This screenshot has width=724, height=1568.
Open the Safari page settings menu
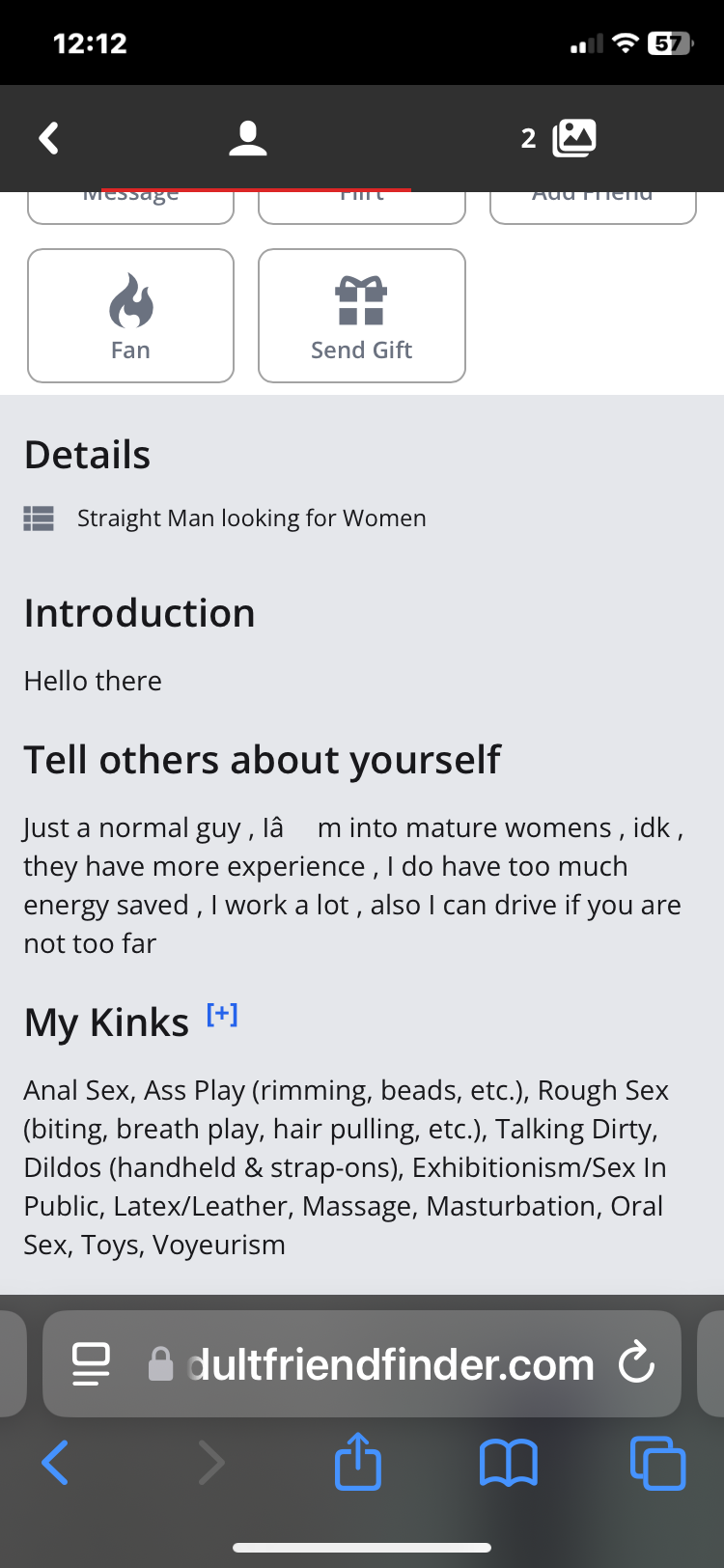[92, 1364]
